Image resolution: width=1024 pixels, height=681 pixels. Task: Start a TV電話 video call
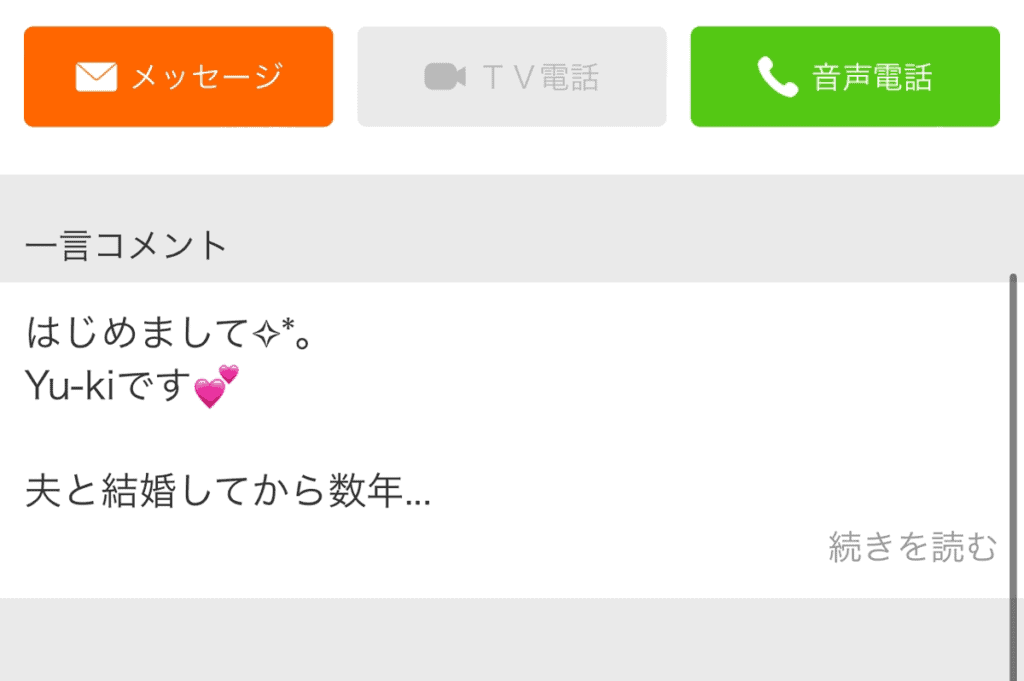[x=511, y=77]
